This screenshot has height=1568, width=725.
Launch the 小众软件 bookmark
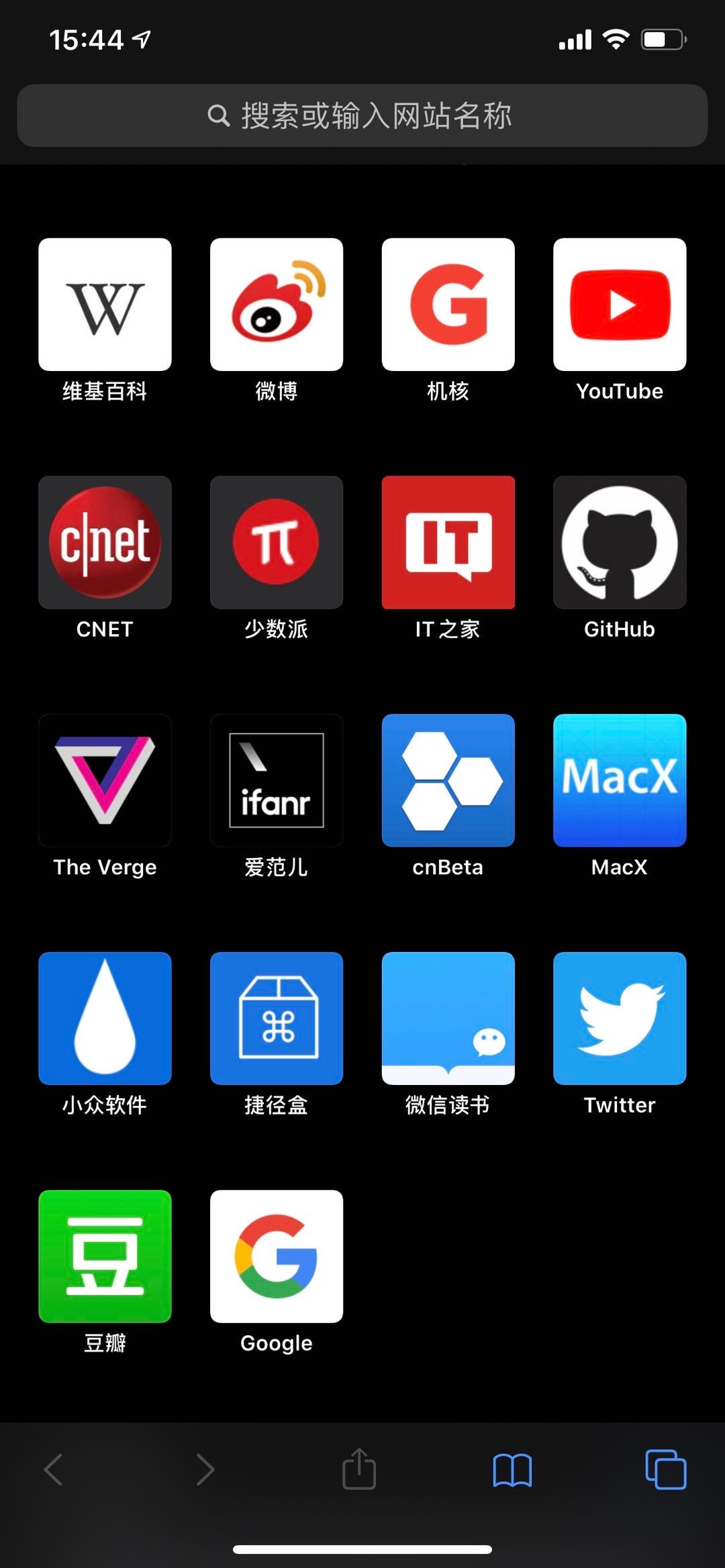click(105, 1018)
